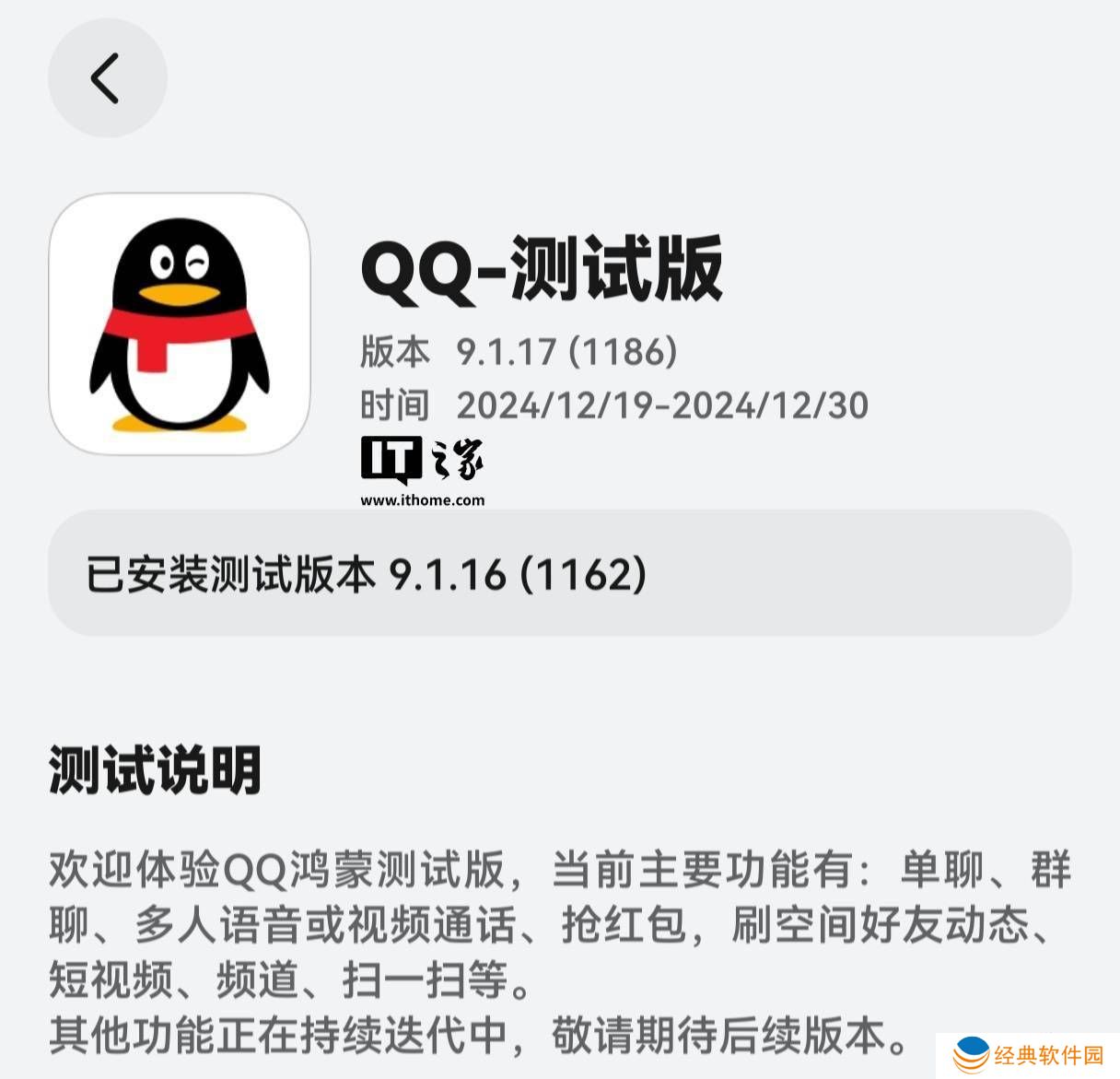Go back using the top arrow
The width and height of the screenshot is (1120, 1079).
click(x=107, y=78)
